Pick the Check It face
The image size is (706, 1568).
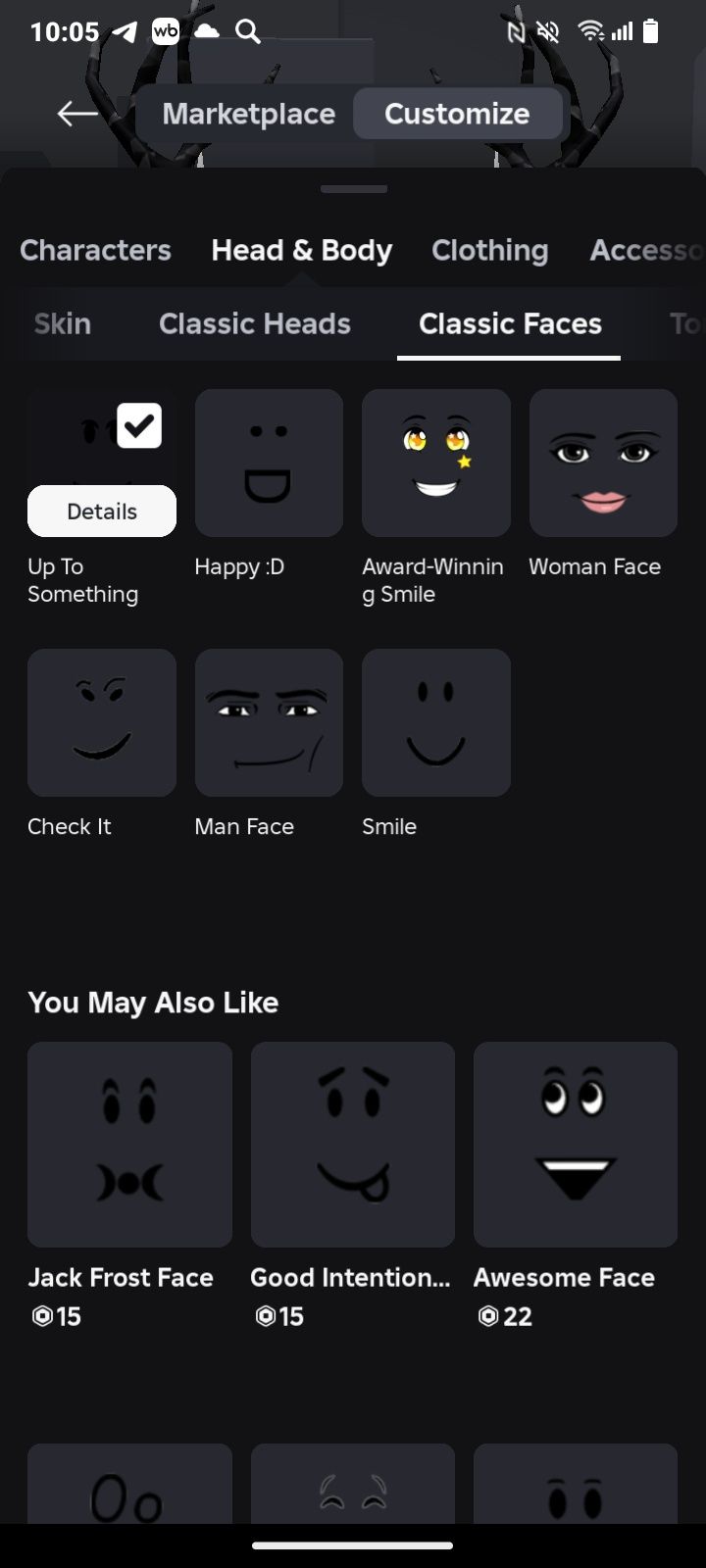click(x=102, y=722)
